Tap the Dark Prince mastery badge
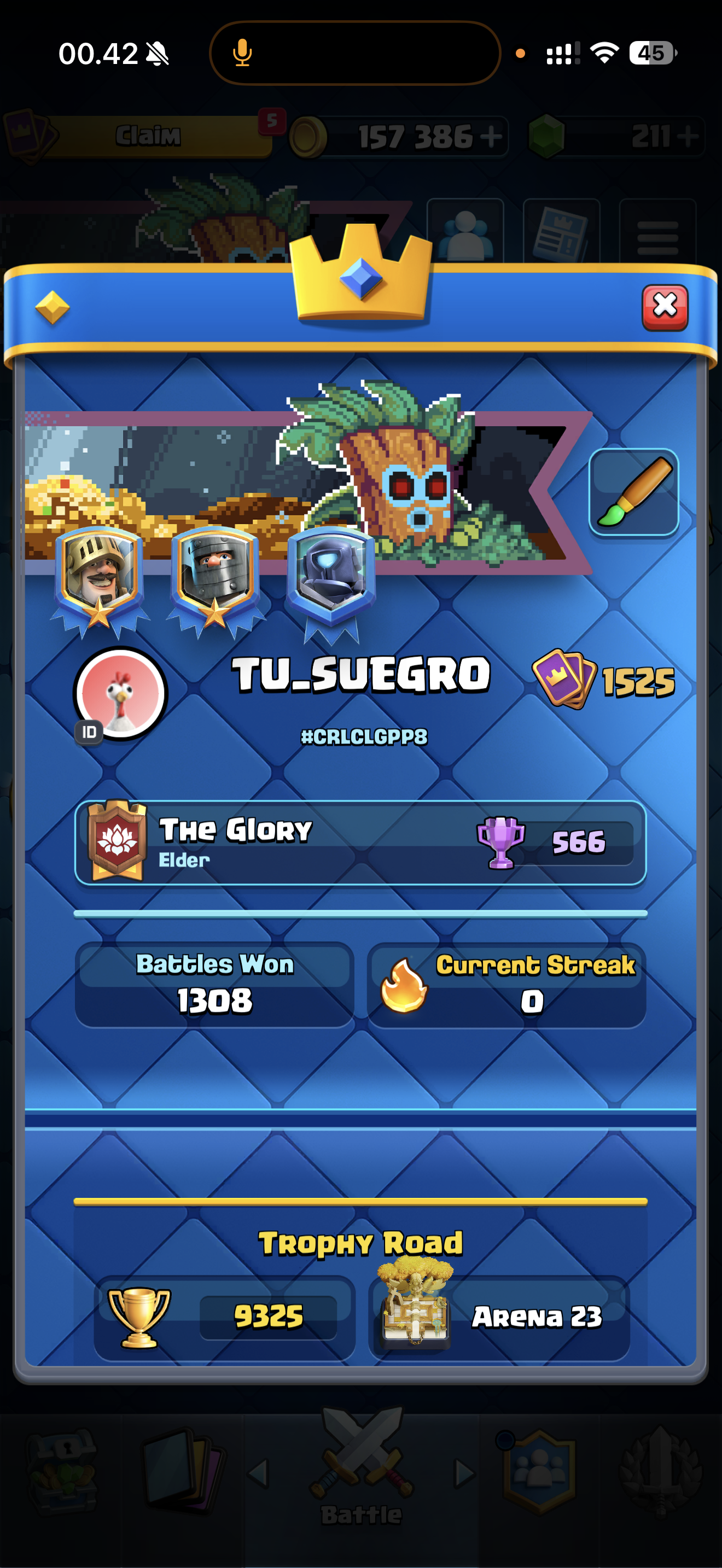This screenshot has height=1568, width=722. point(215,580)
